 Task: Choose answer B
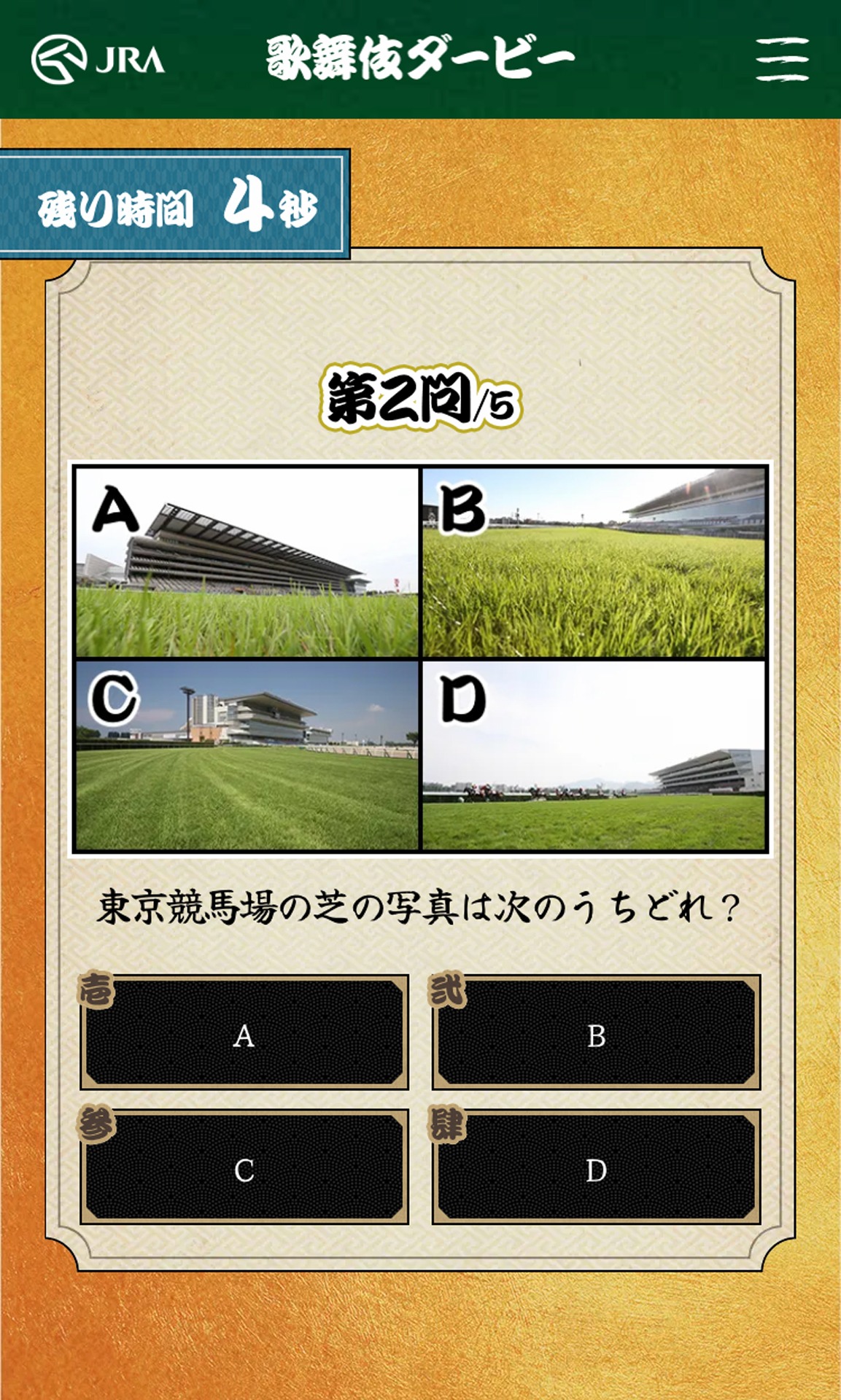pos(596,1034)
